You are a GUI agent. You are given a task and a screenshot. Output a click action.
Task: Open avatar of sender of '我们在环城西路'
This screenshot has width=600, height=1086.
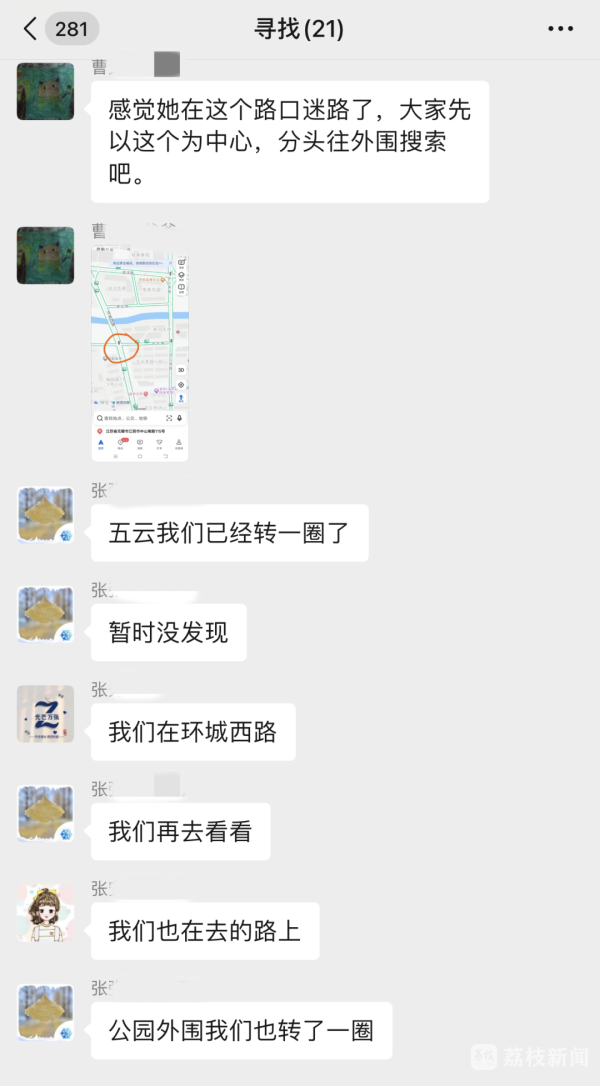(45, 714)
